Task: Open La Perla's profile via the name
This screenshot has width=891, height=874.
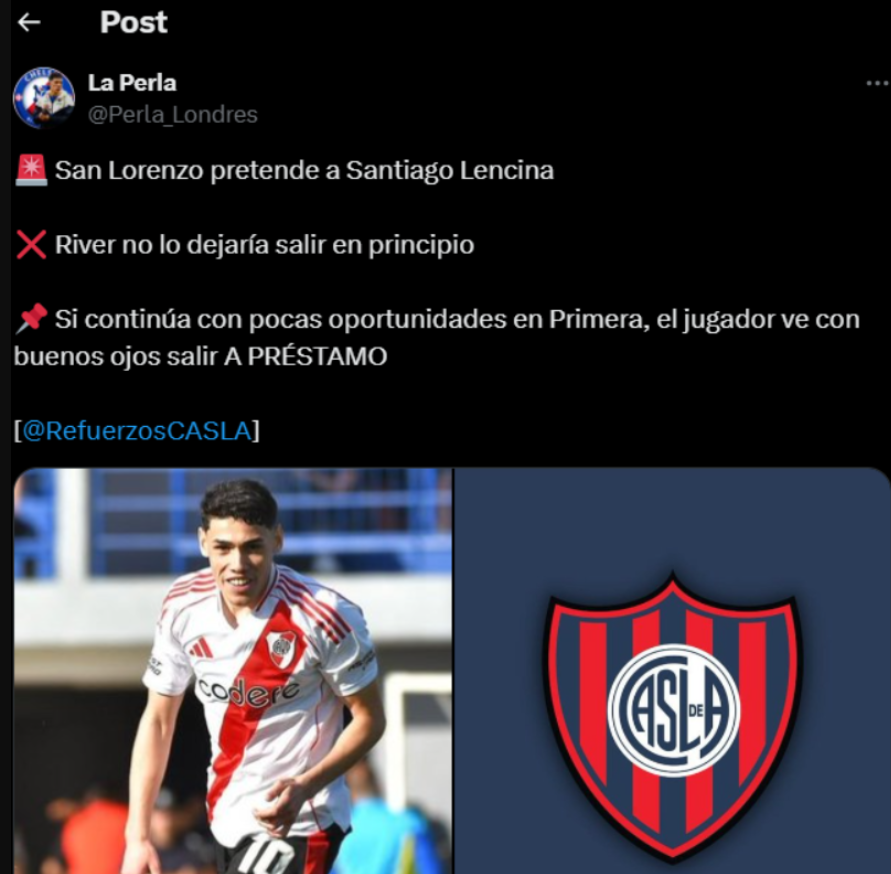Action: click(132, 83)
